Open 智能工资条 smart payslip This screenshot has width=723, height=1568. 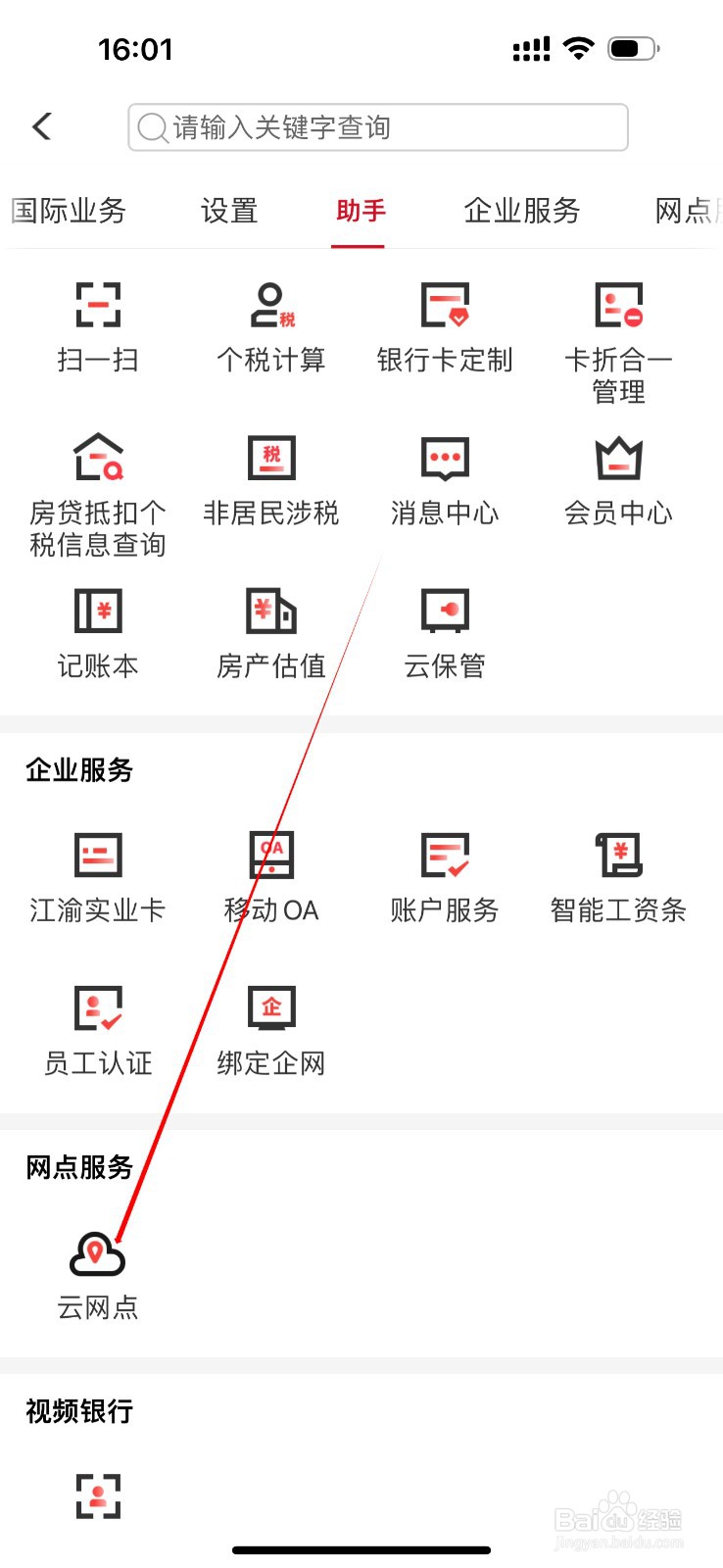[x=617, y=877]
